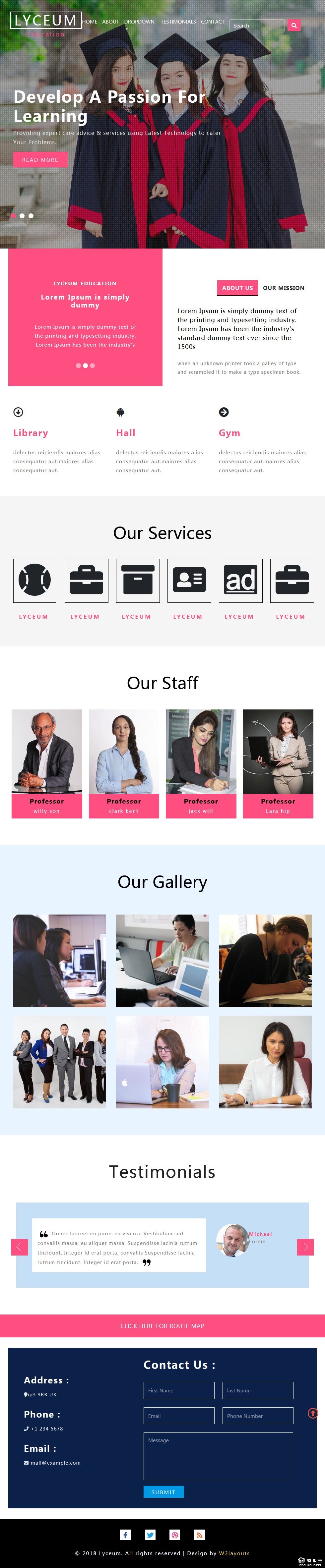Tap the Read More button on the banner

click(x=40, y=159)
